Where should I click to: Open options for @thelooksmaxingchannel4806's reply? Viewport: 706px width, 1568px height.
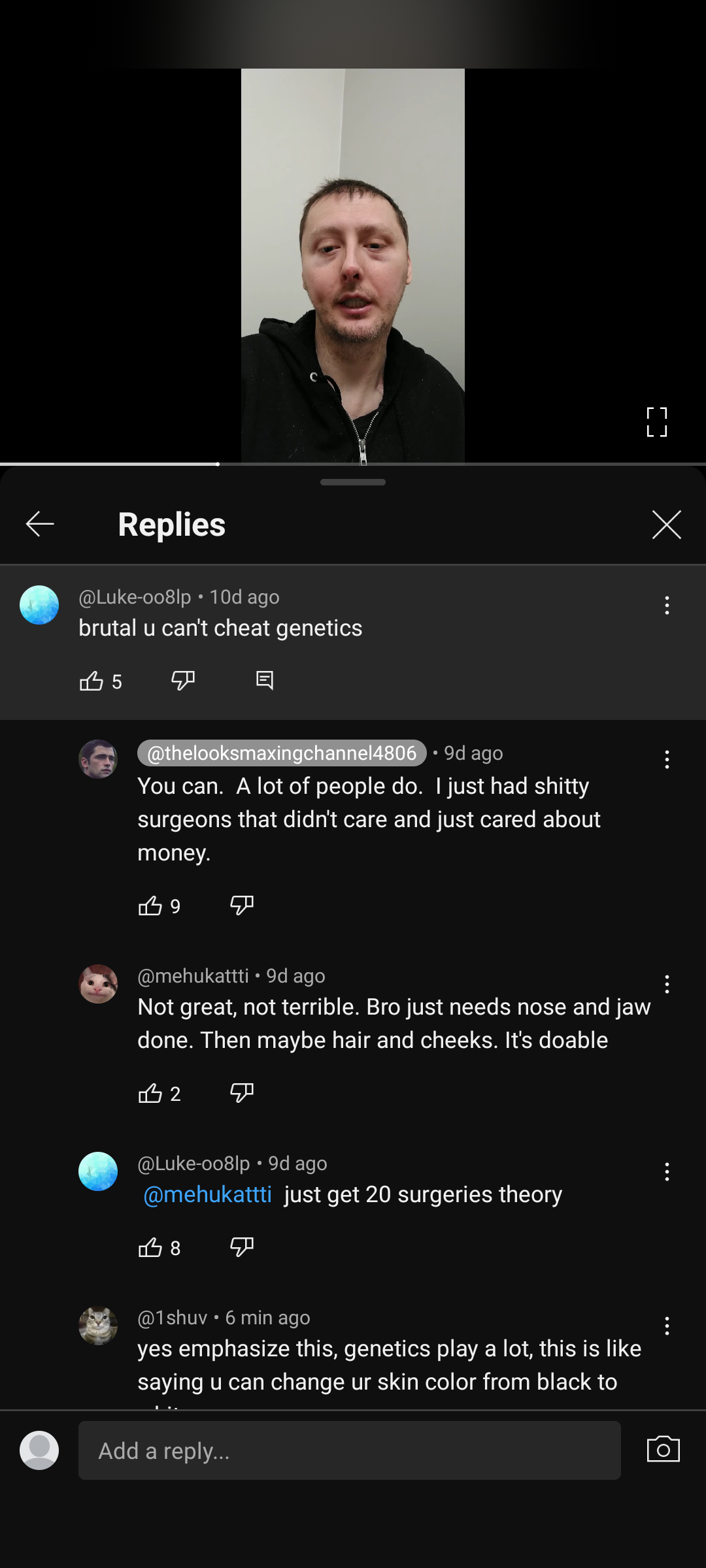coord(667,759)
